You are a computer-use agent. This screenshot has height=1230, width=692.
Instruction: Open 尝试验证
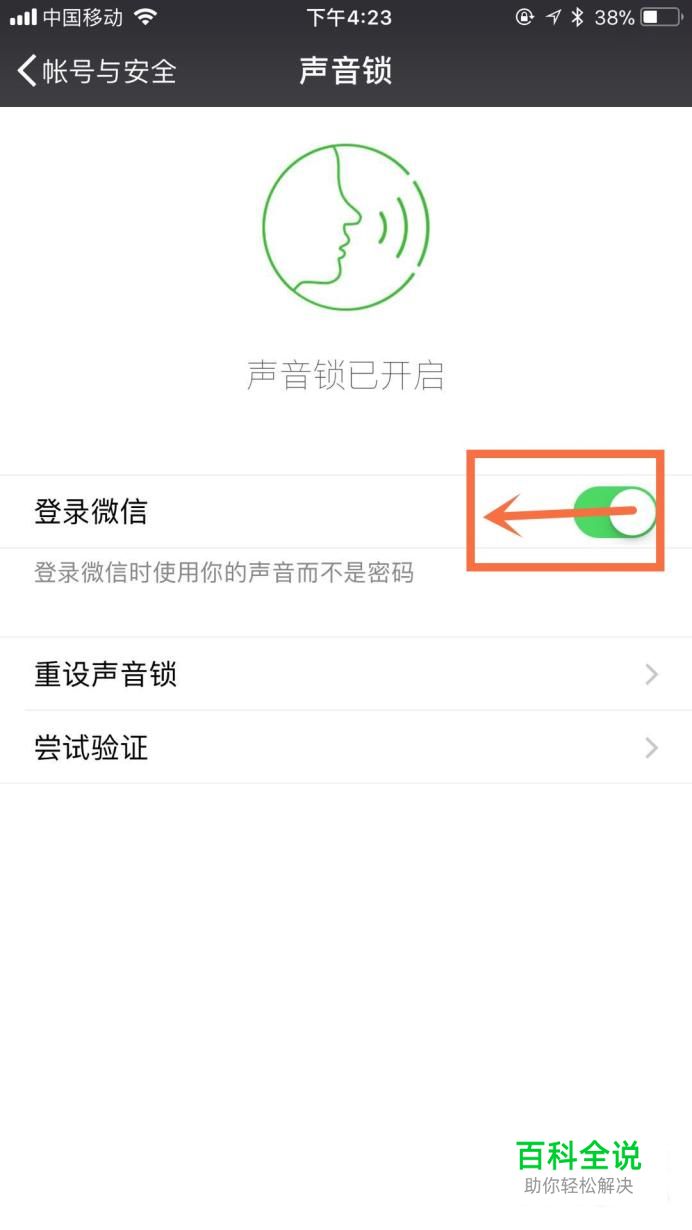pos(346,747)
